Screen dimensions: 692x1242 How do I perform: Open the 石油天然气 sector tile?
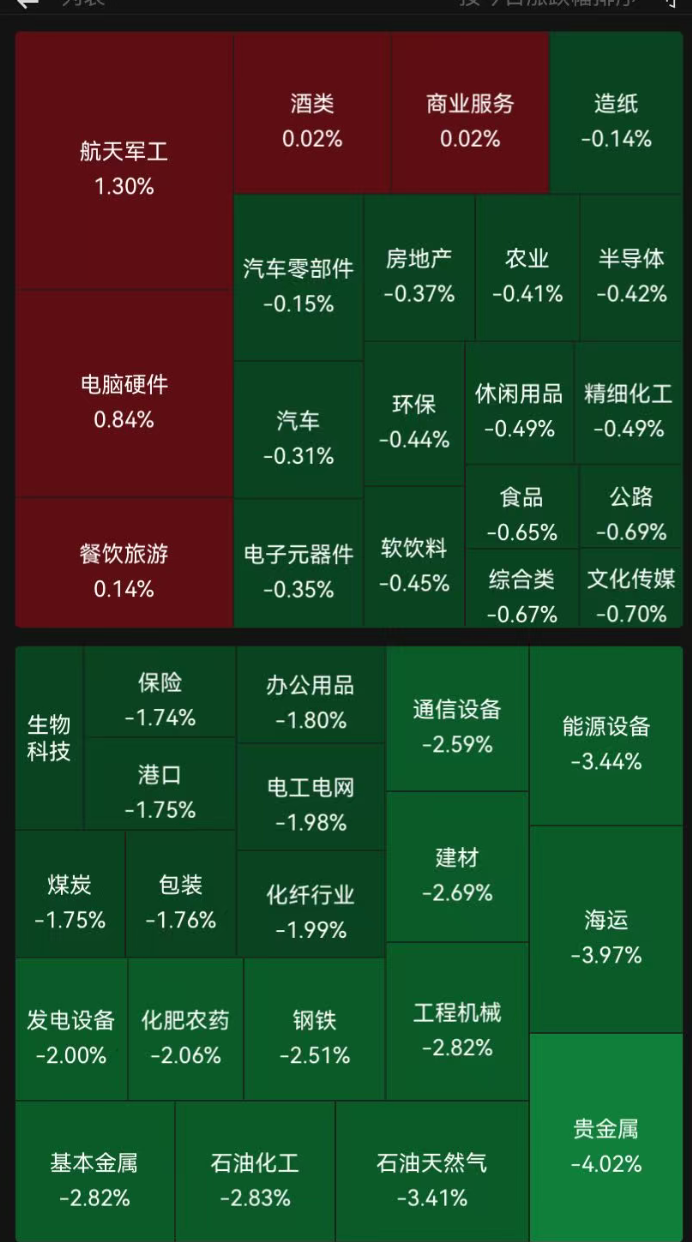(432, 1179)
